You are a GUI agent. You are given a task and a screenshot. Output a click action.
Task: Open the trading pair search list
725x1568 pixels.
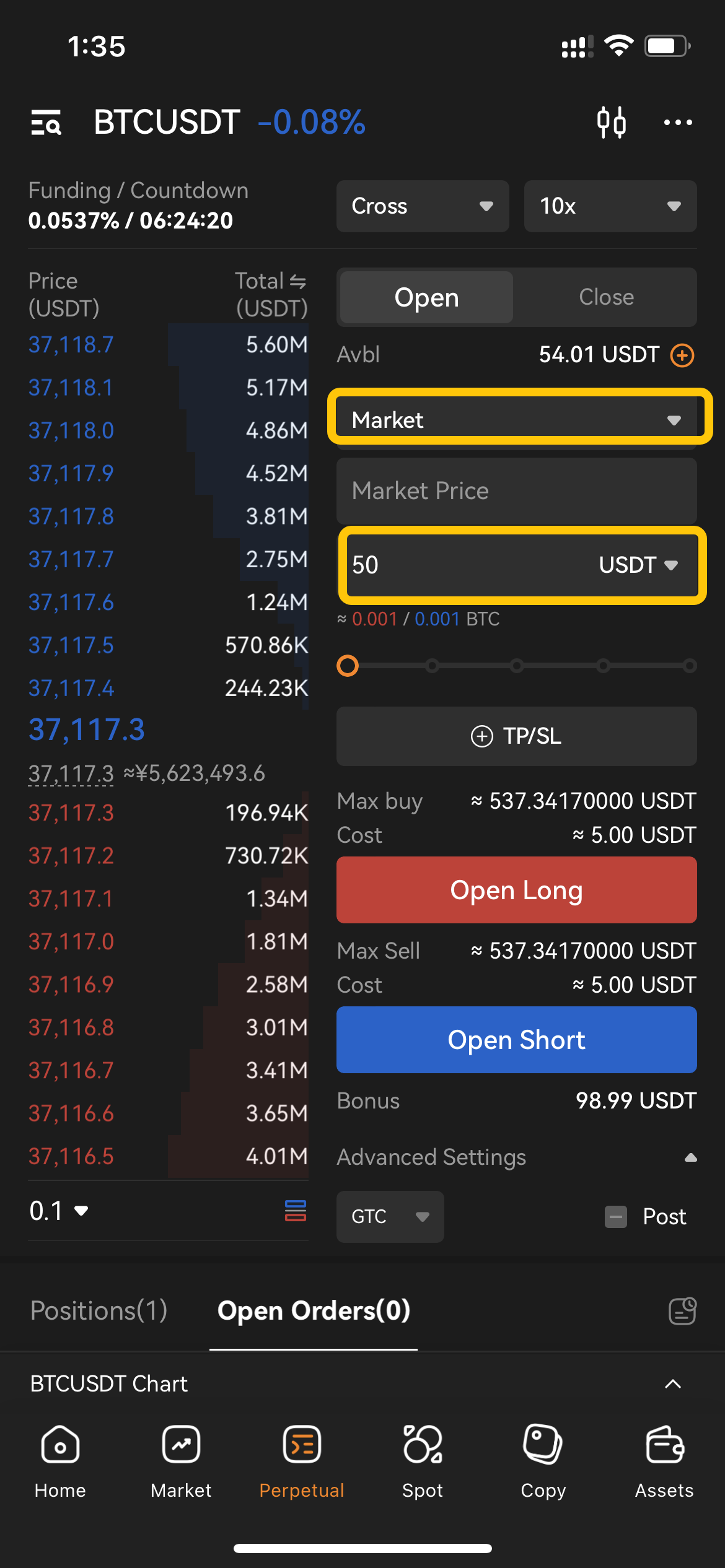[46, 122]
